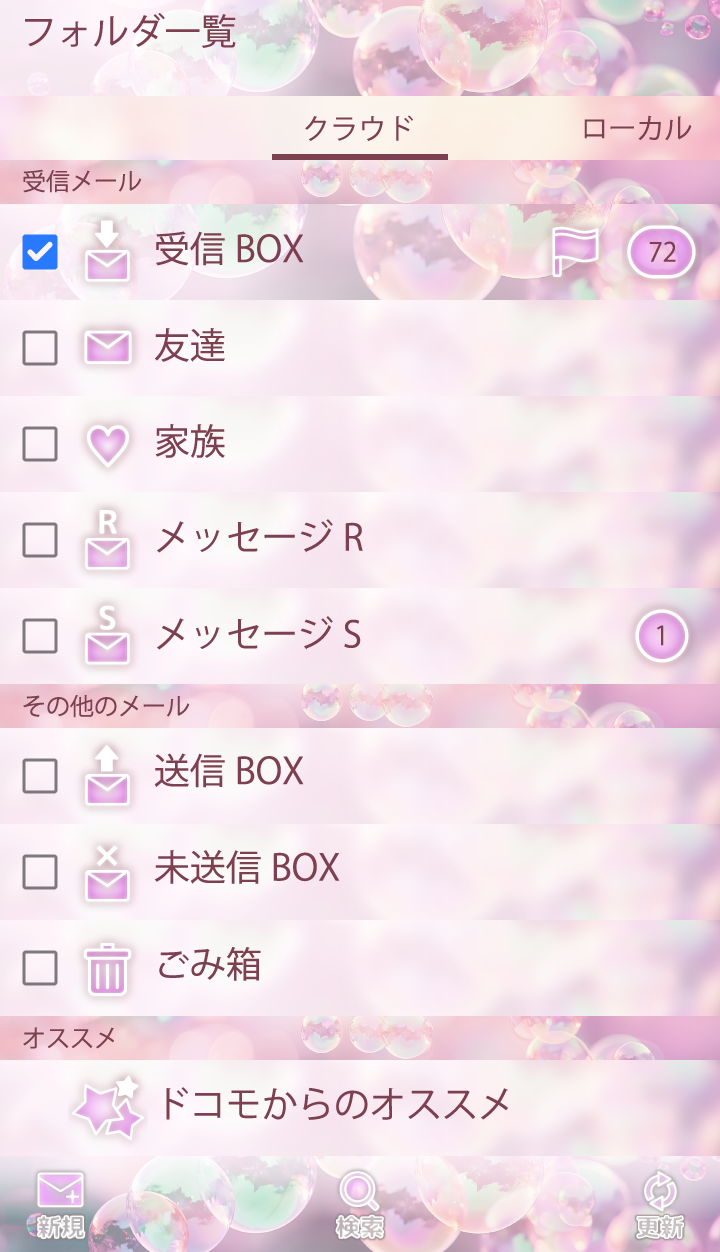Tap the flag icon on 受信 BOX
The height and width of the screenshot is (1252, 720).
tap(576, 252)
